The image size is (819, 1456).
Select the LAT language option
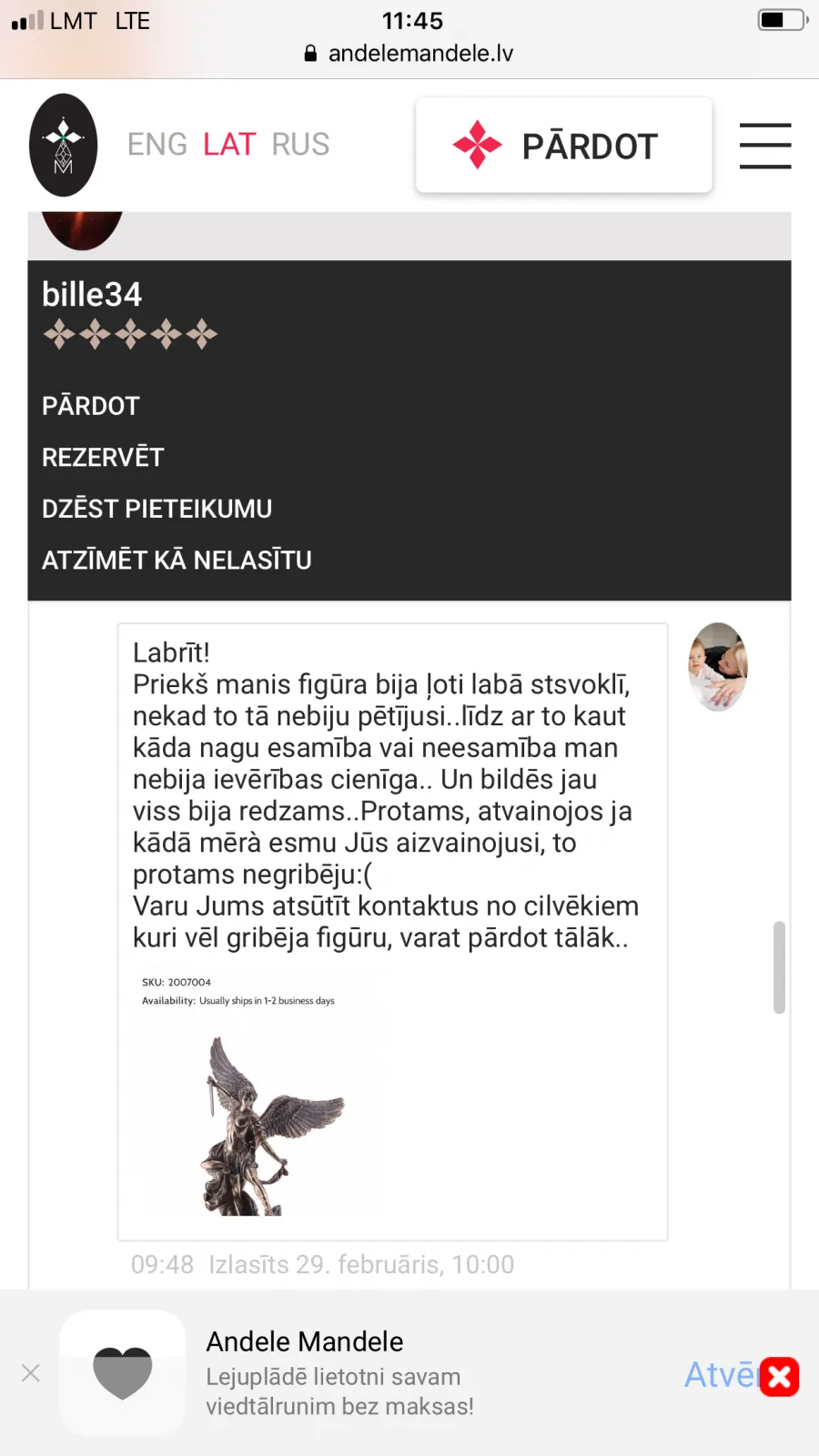point(229,145)
